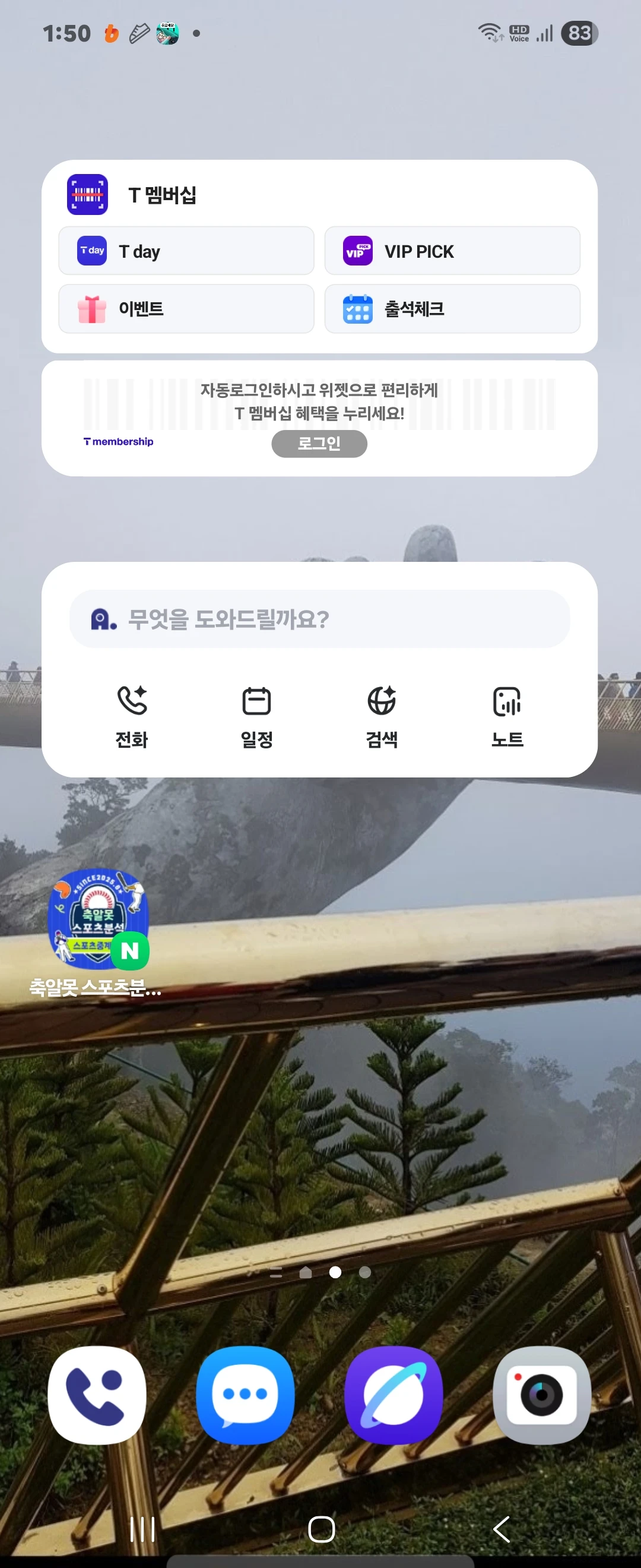
Task: Open the Messages app in the dock
Action: (246, 1395)
